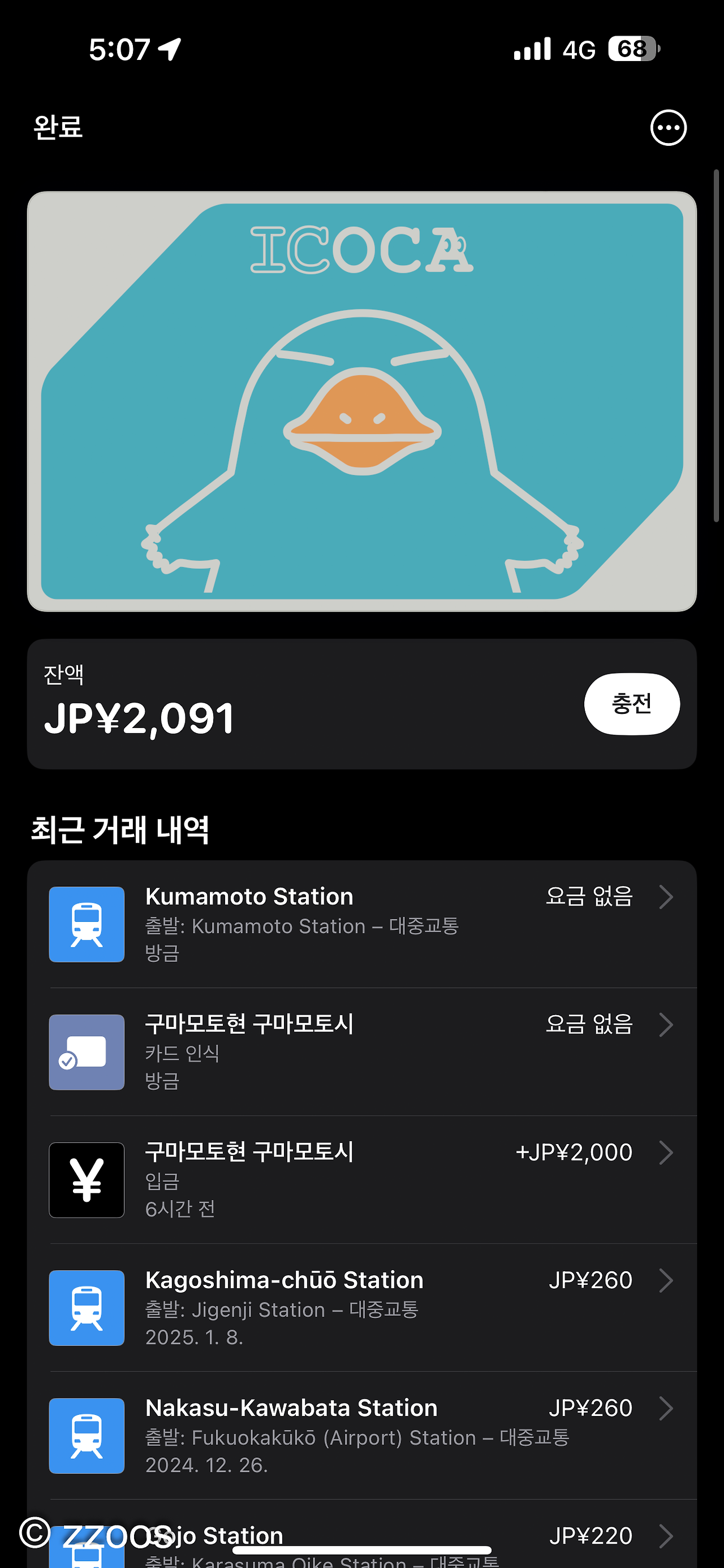This screenshot has height=1568, width=724.
Task: Tap the ICOCA card image
Action: [361, 401]
